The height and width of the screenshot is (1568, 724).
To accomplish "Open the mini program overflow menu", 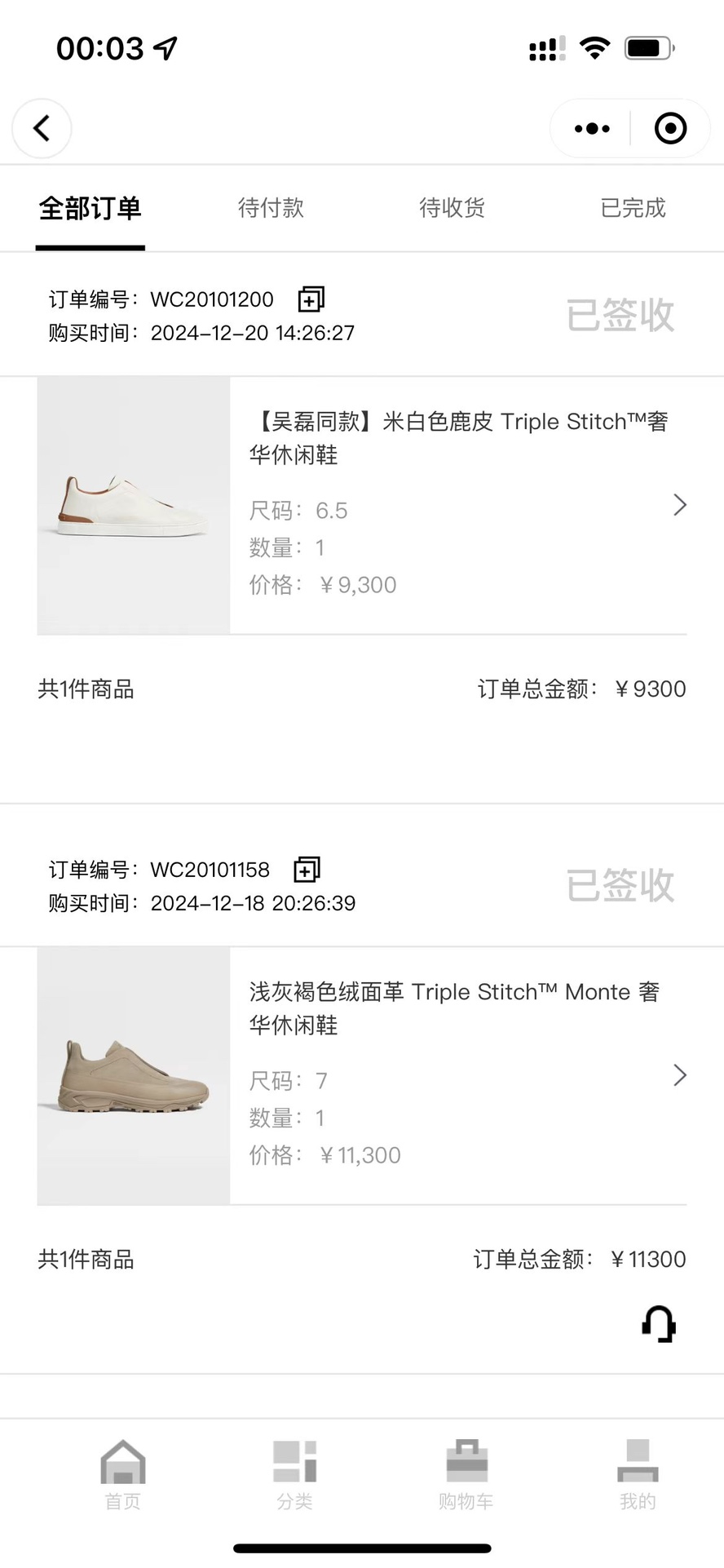I will coord(592,129).
